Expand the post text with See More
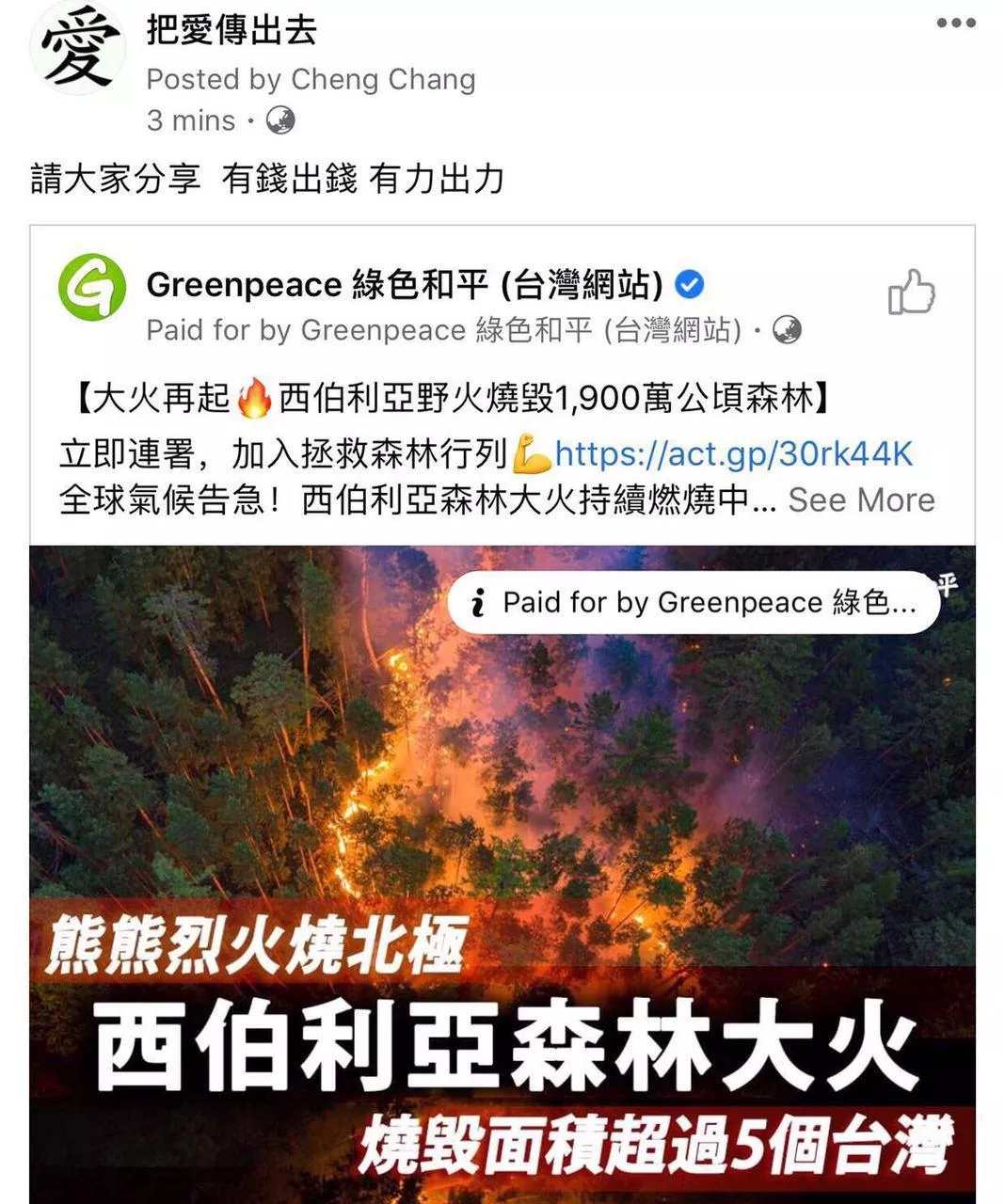The width and height of the screenshot is (1005, 1204). point(861,499)
